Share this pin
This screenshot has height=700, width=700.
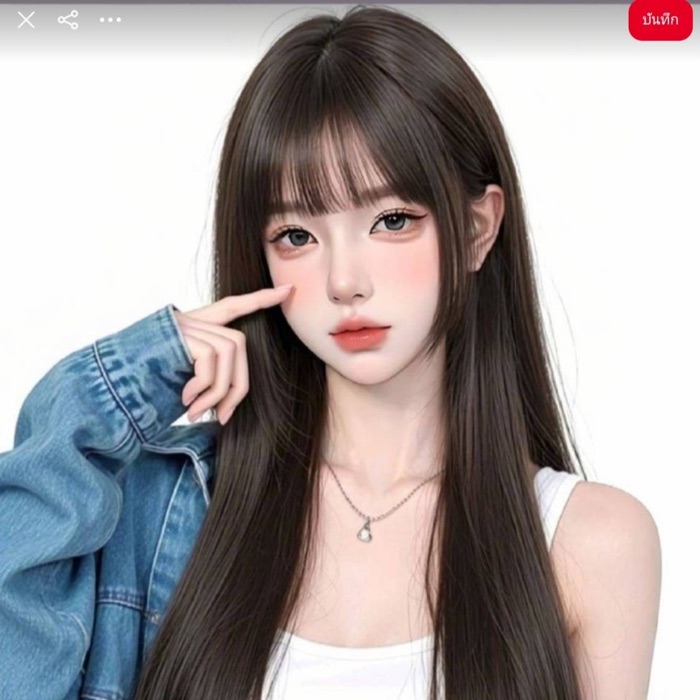68,19
